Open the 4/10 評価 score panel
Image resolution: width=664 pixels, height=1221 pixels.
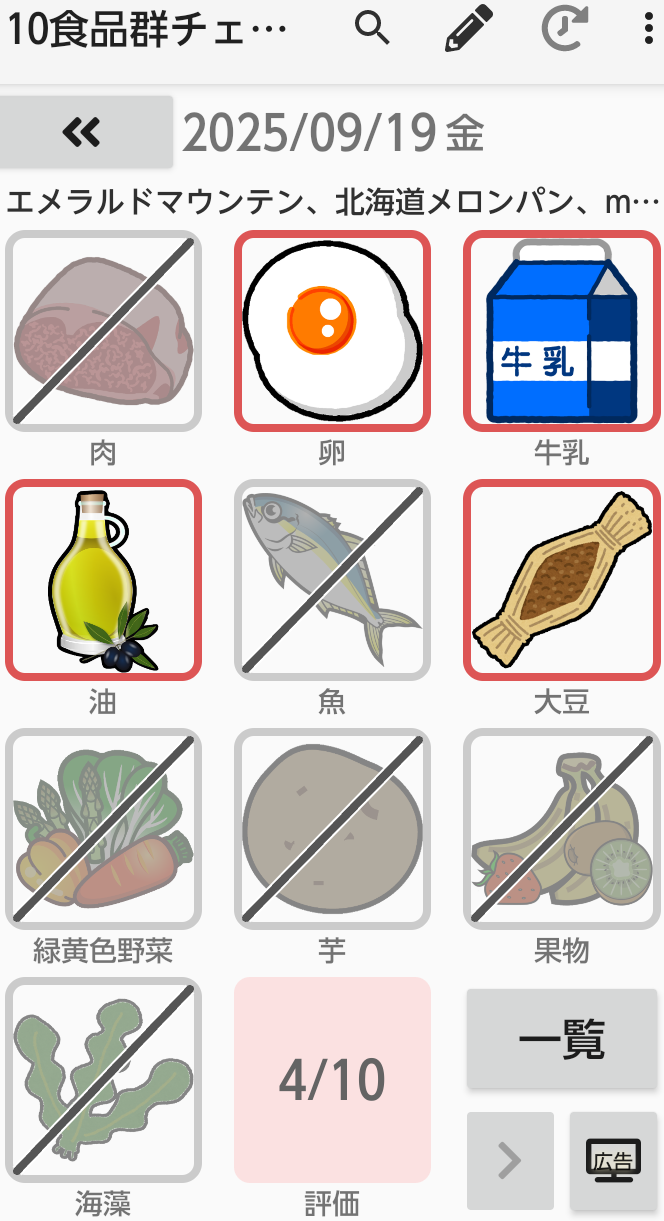[332, 1080]
